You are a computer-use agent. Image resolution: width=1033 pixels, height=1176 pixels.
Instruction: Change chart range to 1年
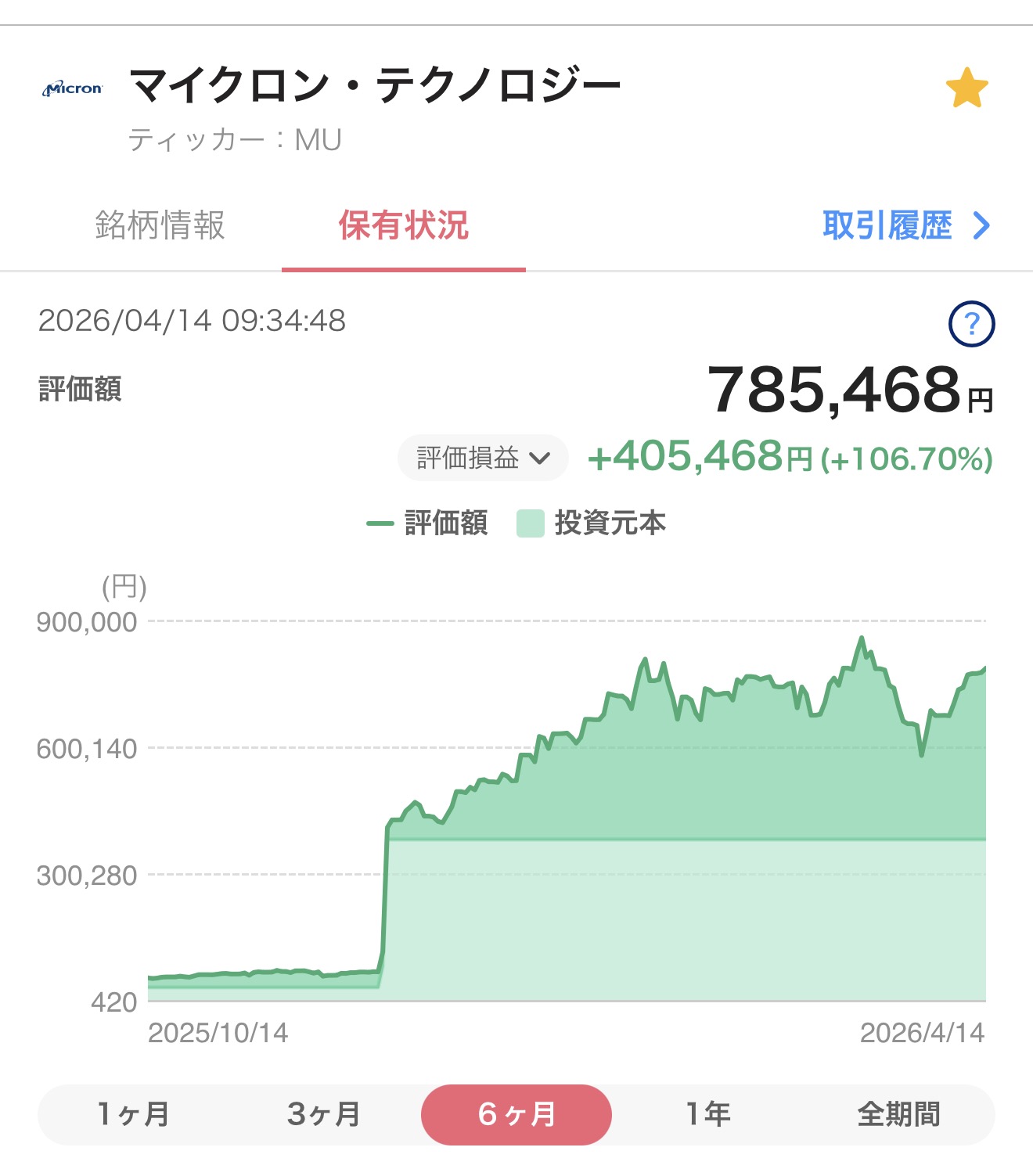(707, 1114)
